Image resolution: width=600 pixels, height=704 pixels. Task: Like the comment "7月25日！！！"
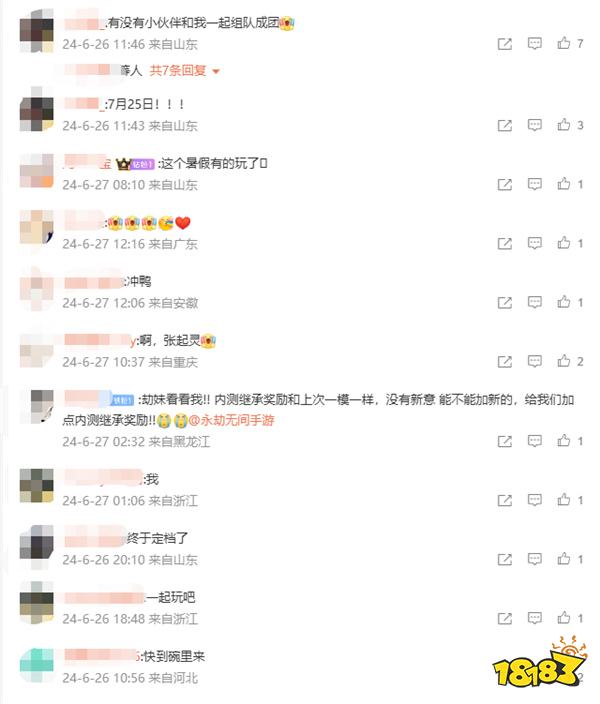[565, 125]
